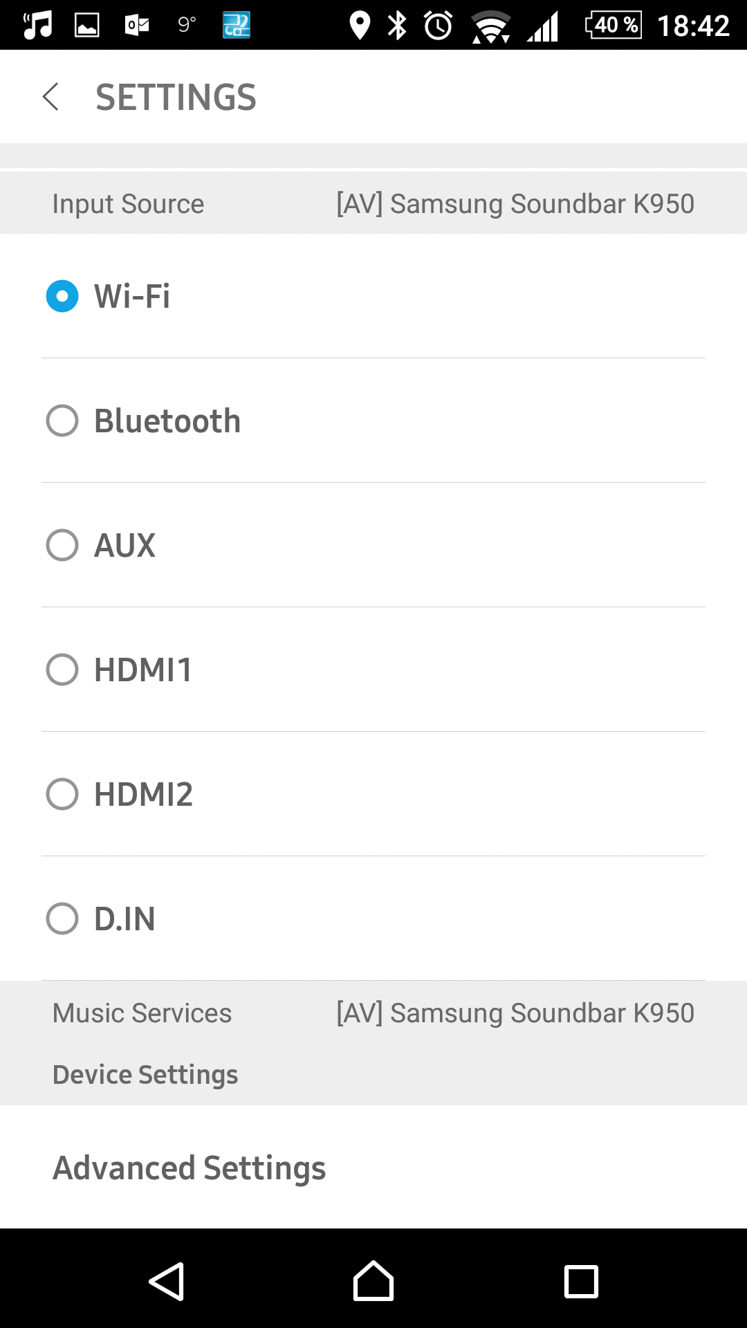The height and width of the screenshot is (1328, 747).
Task: Select Wi-Fi as the input source
Action: 373,296
